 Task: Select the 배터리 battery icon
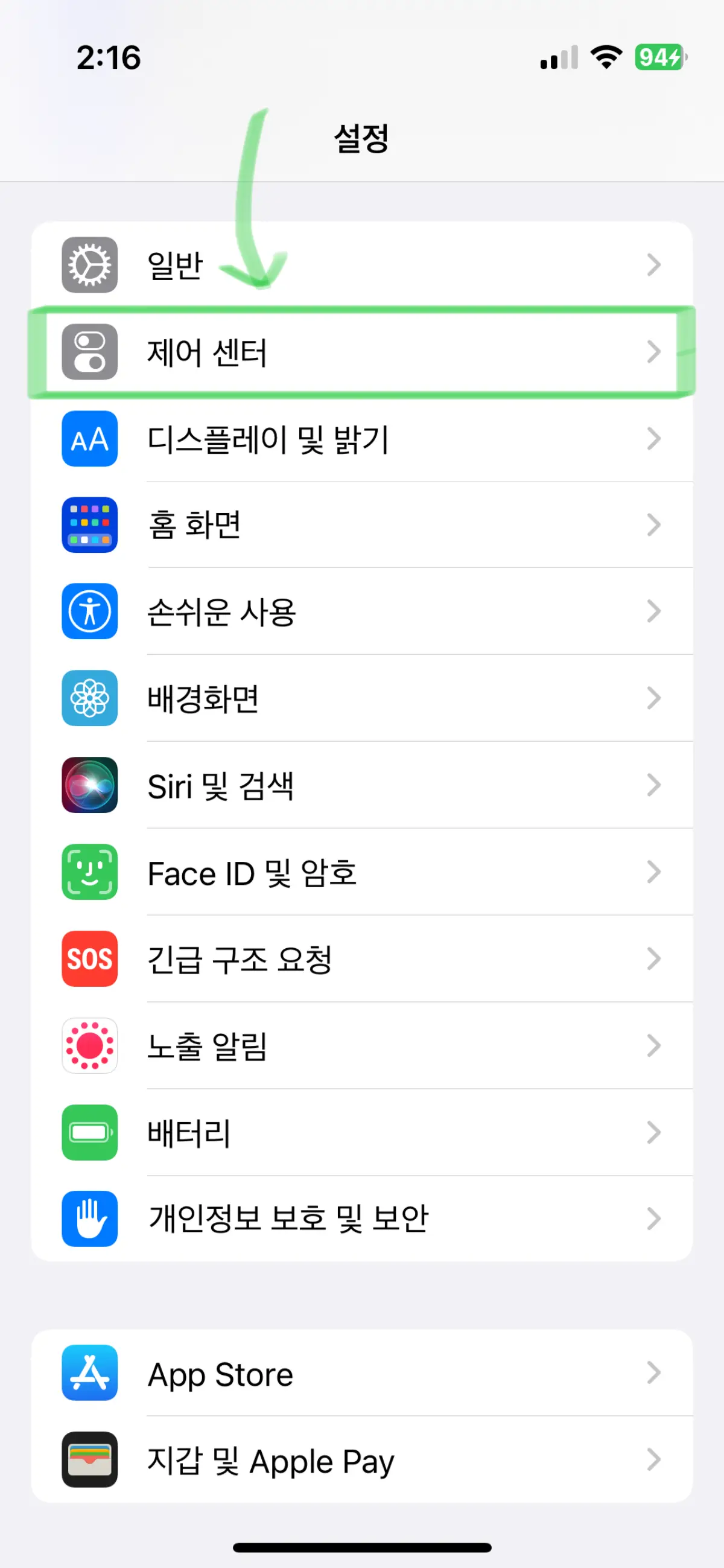89,1132
